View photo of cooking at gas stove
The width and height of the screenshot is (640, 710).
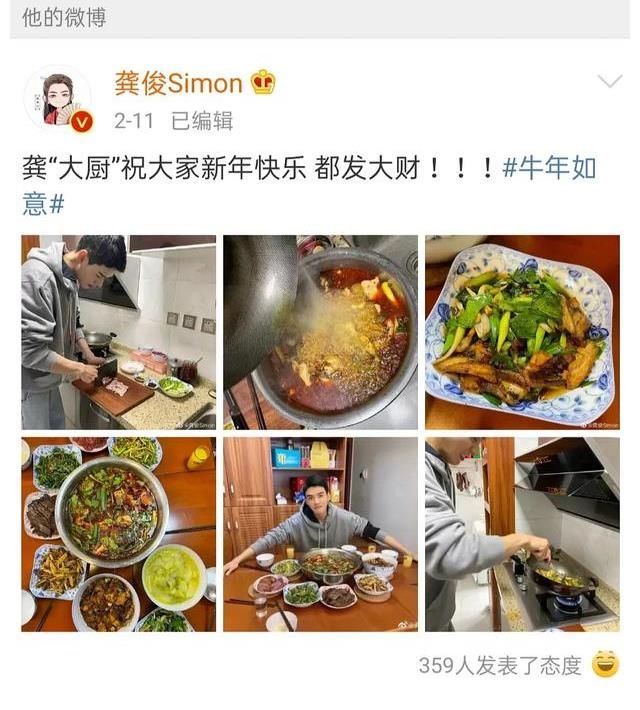522,534
